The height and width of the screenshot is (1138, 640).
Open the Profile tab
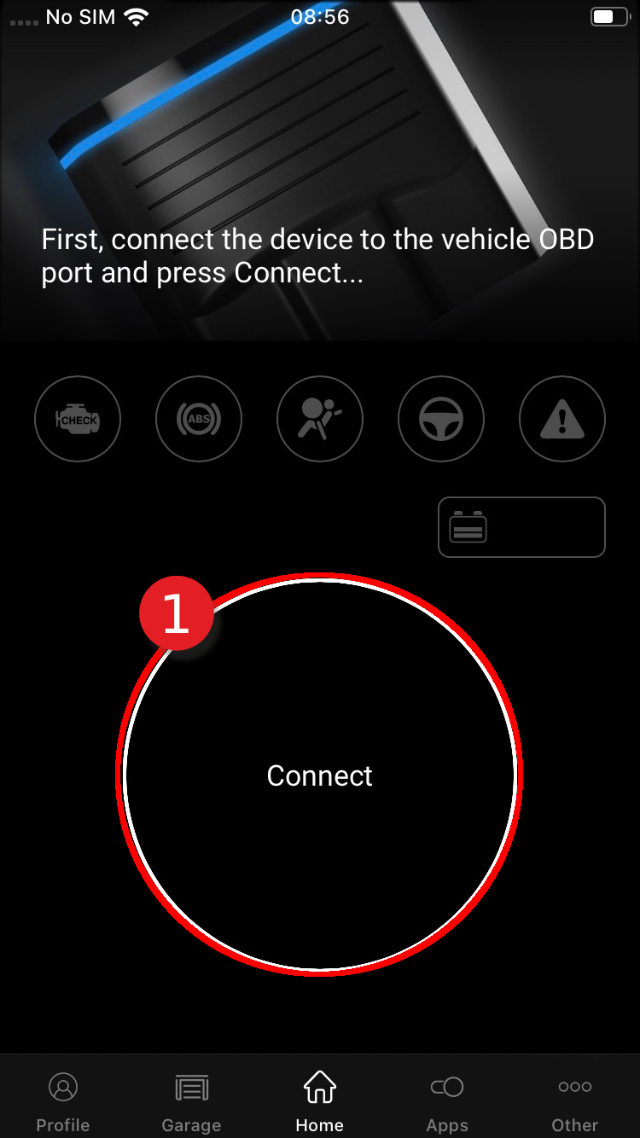tap(63, 1101)
